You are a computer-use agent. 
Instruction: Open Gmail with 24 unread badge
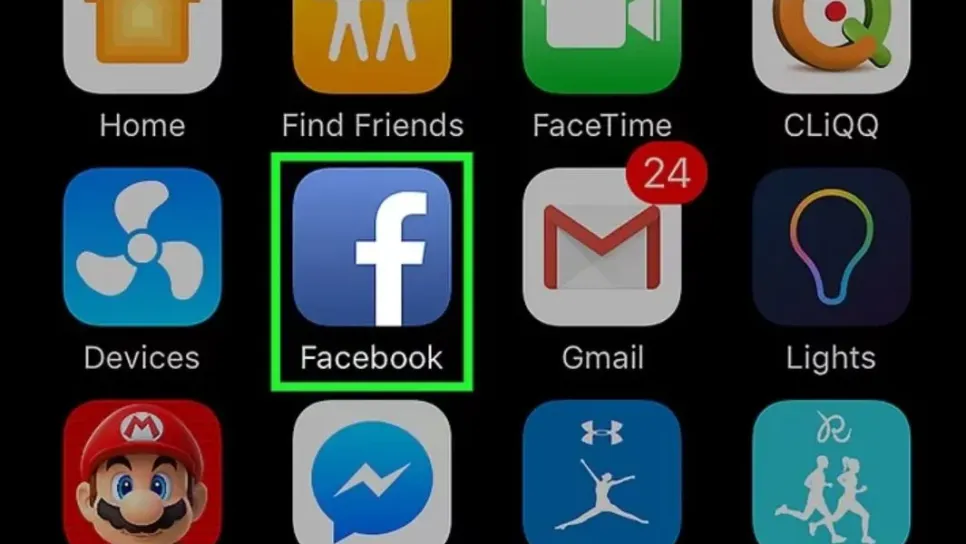601,247
